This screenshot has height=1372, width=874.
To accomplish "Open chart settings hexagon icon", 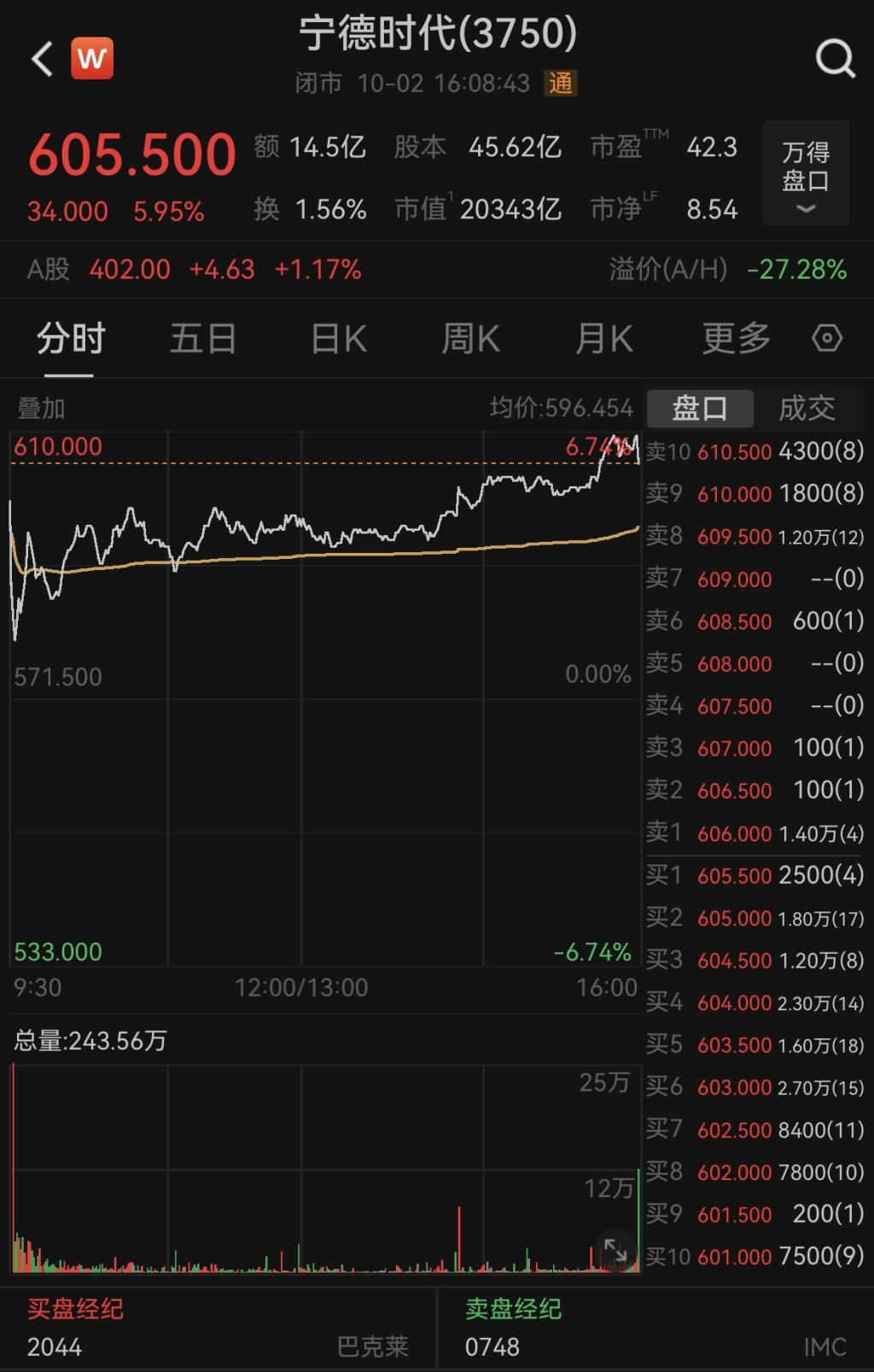I will [826, 339].
